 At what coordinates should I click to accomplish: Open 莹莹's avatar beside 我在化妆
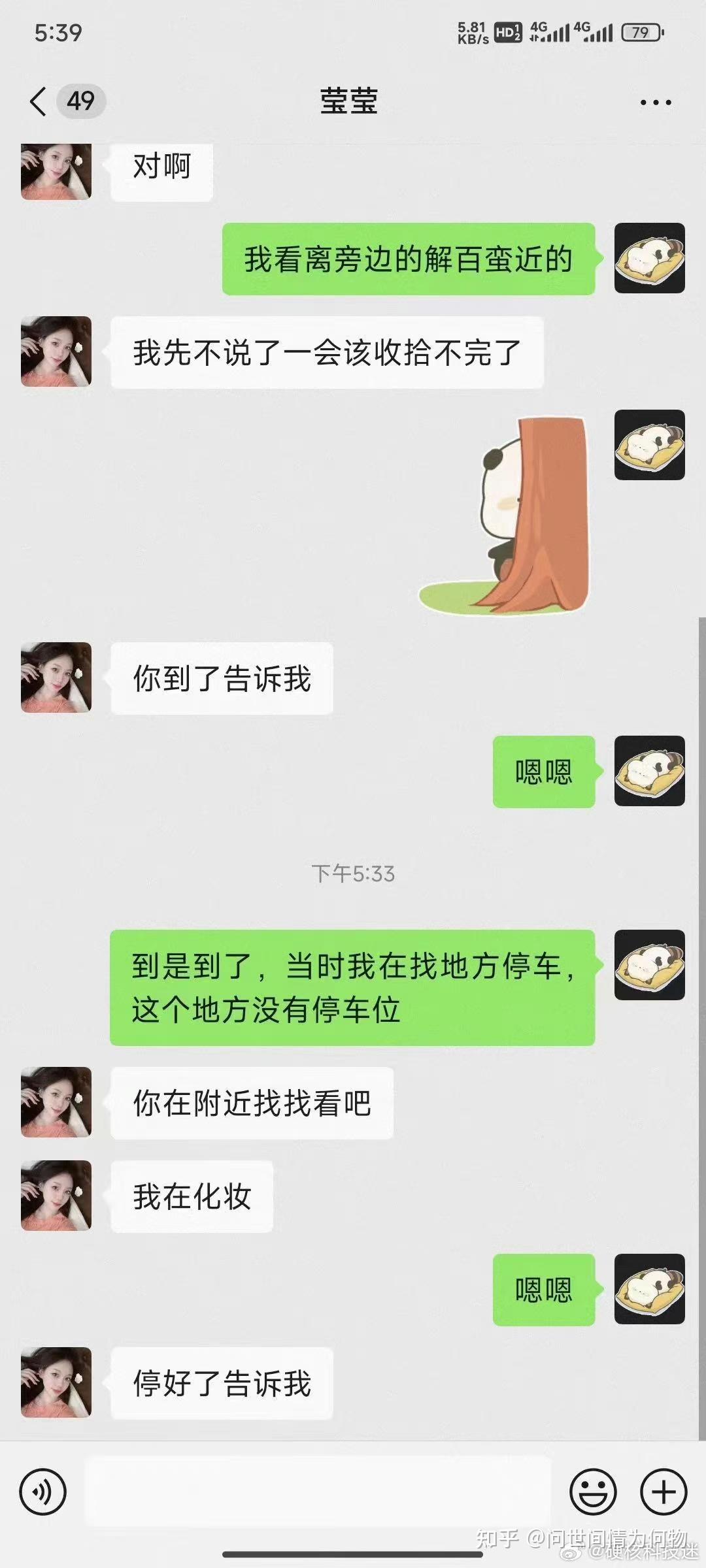click(x=56, y=1196)
